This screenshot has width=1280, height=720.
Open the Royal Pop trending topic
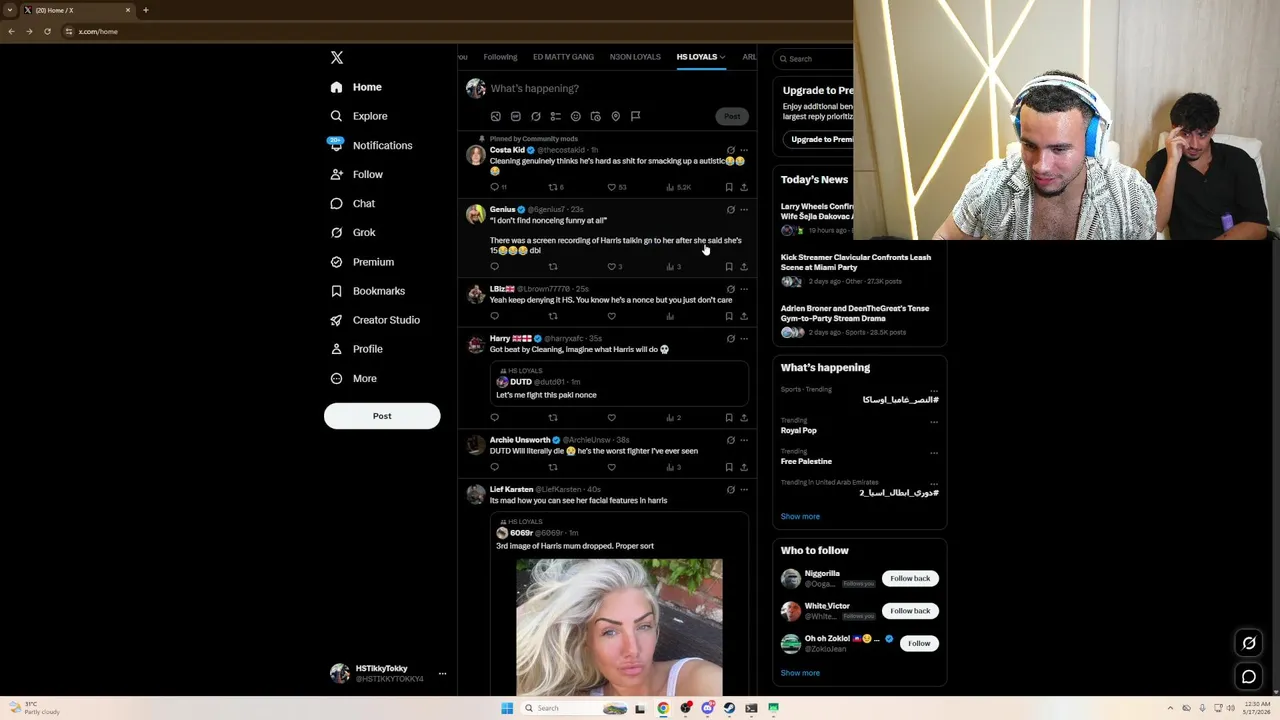tap(799, 430)
